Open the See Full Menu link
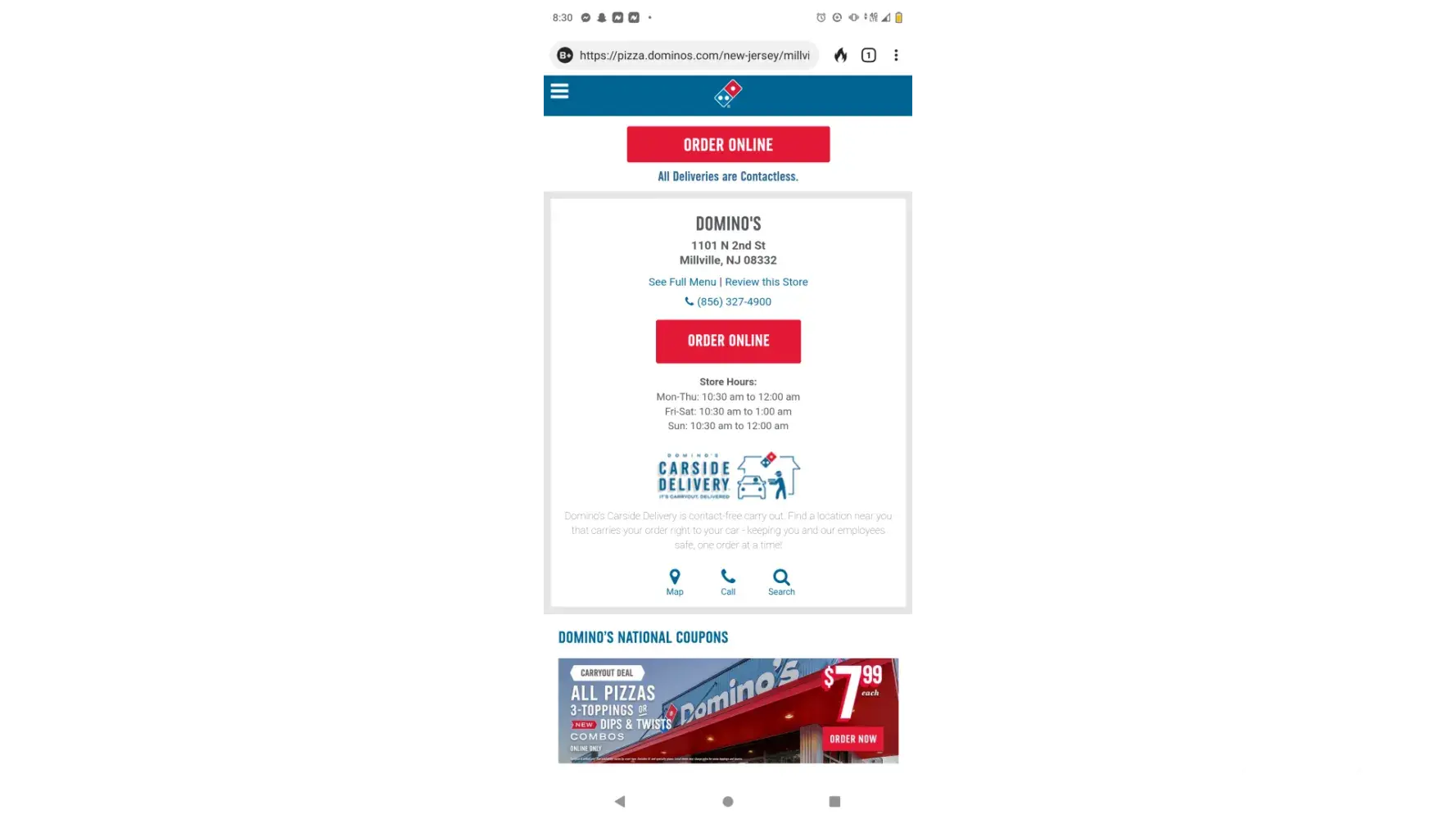Screen dimensions: 1456x819 pos(682,282)
